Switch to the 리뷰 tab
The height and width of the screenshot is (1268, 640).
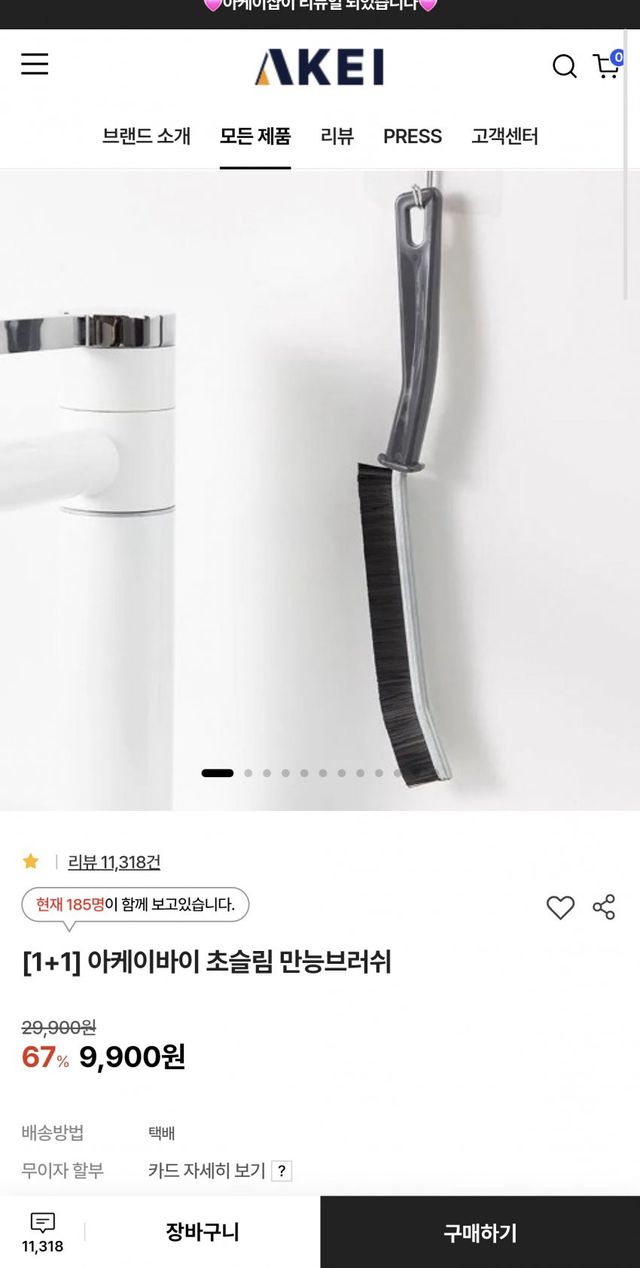(x=337, y=137)
